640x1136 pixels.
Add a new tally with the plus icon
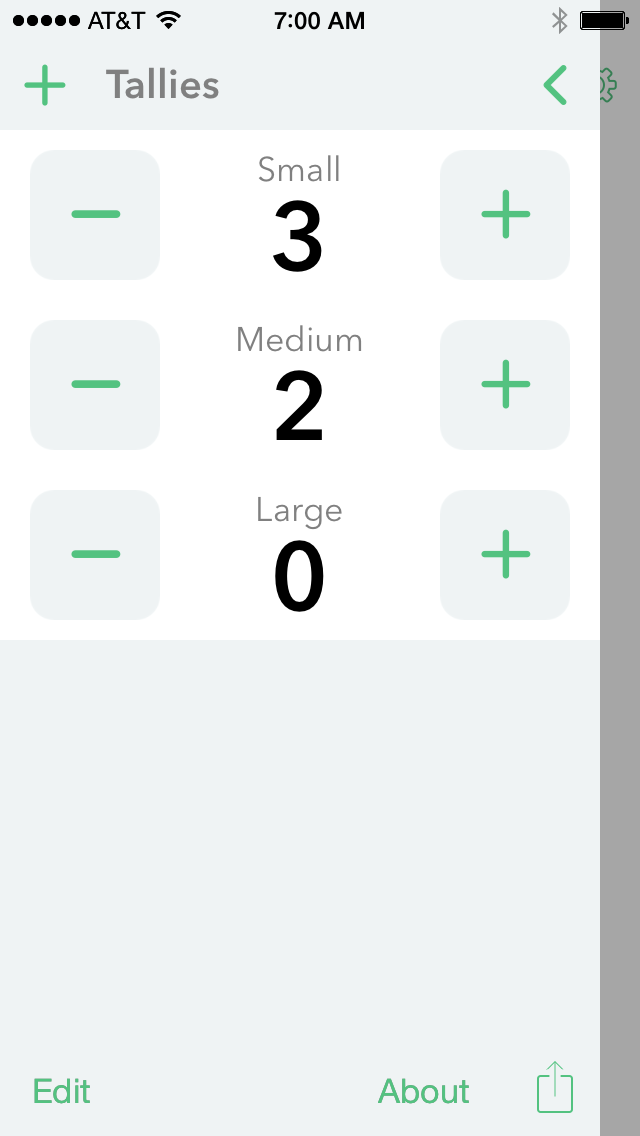click(x=45, y=85)
